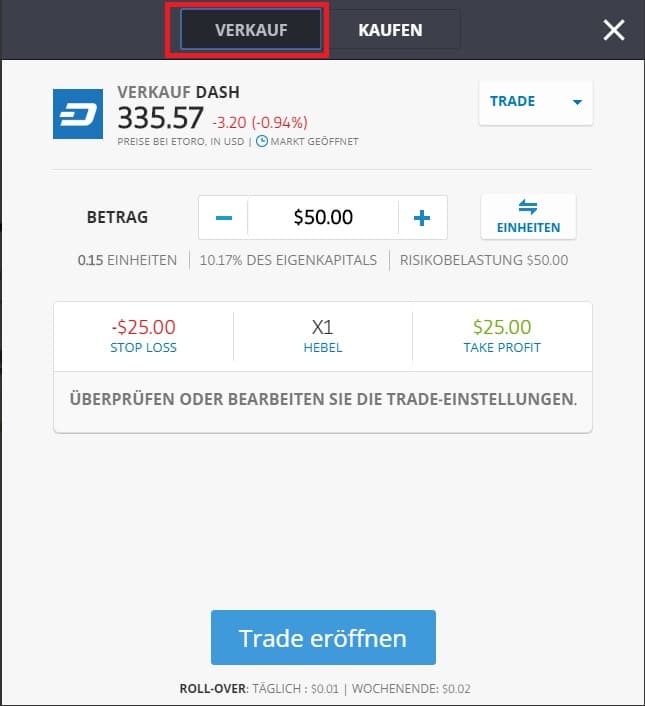This screenshot has height=706, width=645.
Task: Increase the amount with plus
Action: point(422,217)
